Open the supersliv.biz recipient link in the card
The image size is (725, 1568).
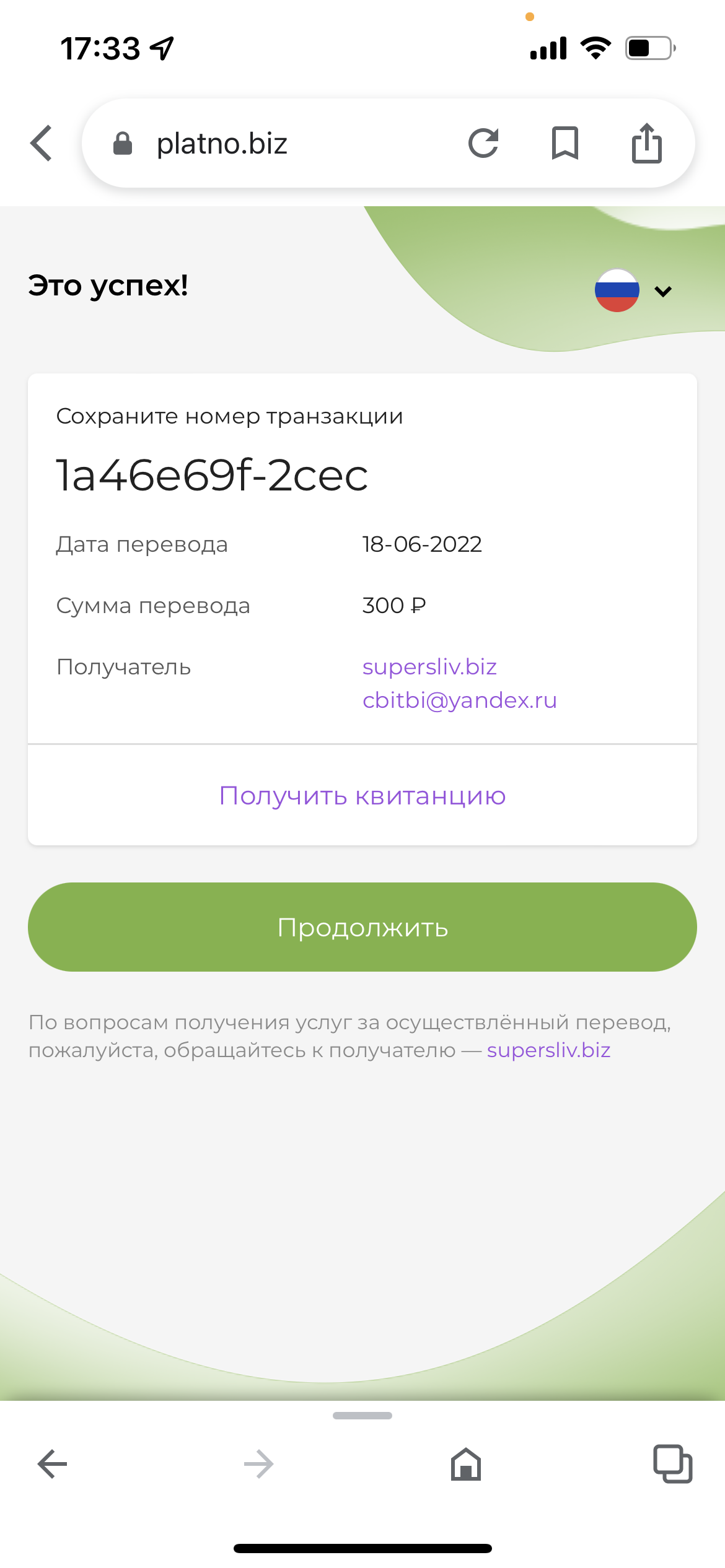[x=429, y=667]
